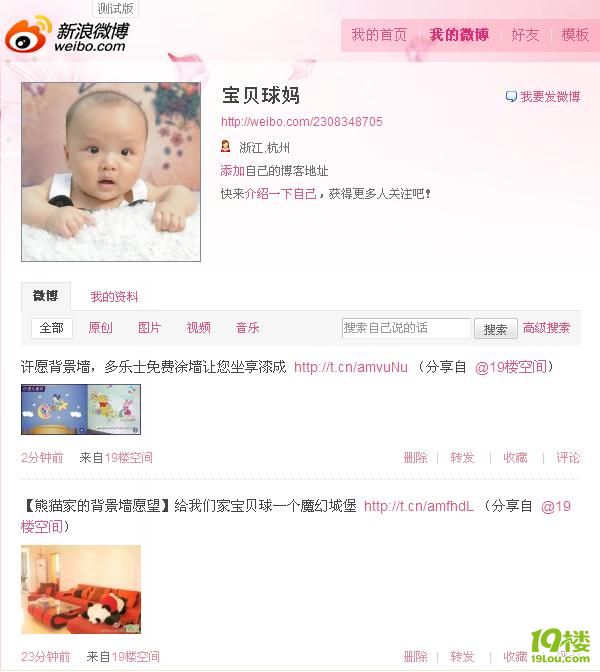Open the profile link weibo.com/2308348705
The width and height of the screenshot is (600, 672).
point(301,122)
